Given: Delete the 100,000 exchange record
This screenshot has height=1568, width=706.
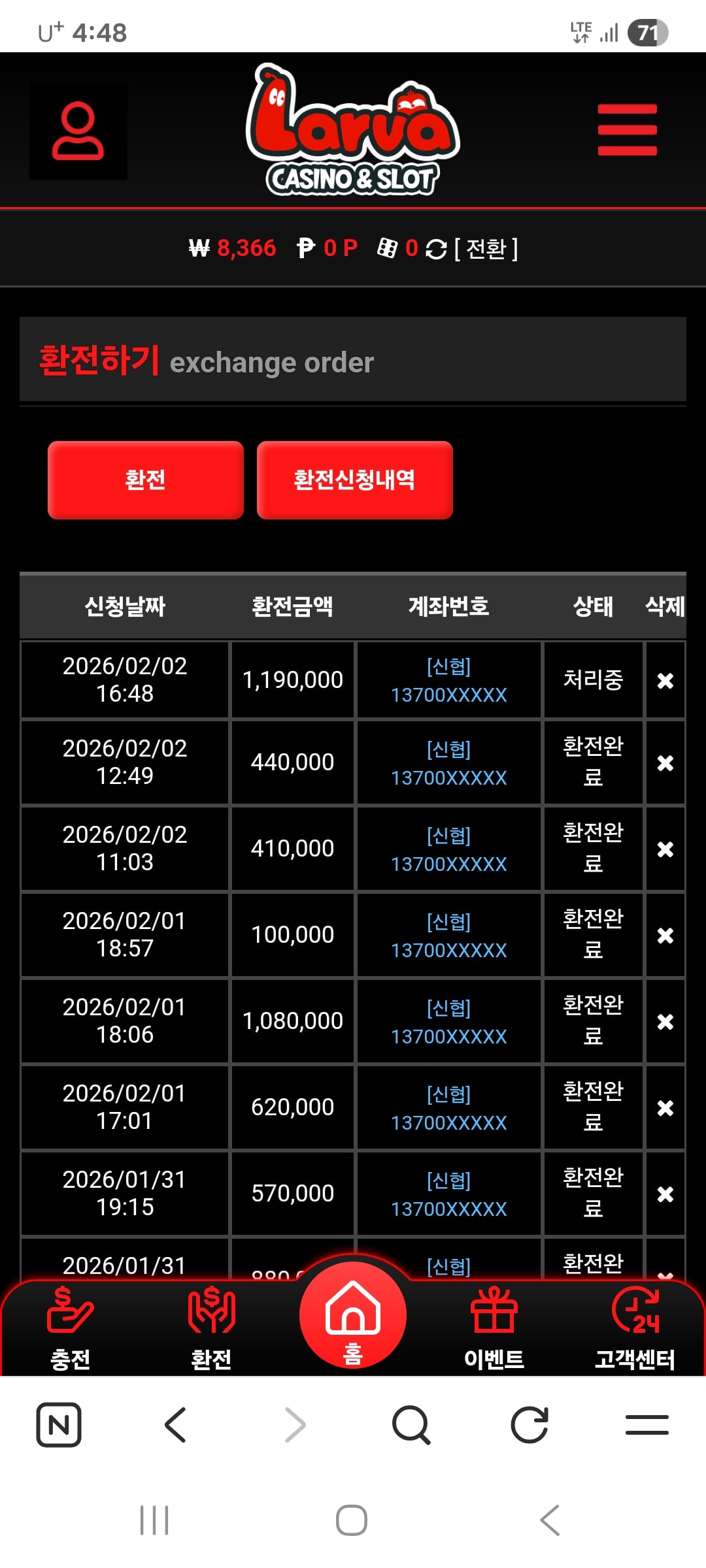Looking at the screenshot, I should [x=665, y=936].
